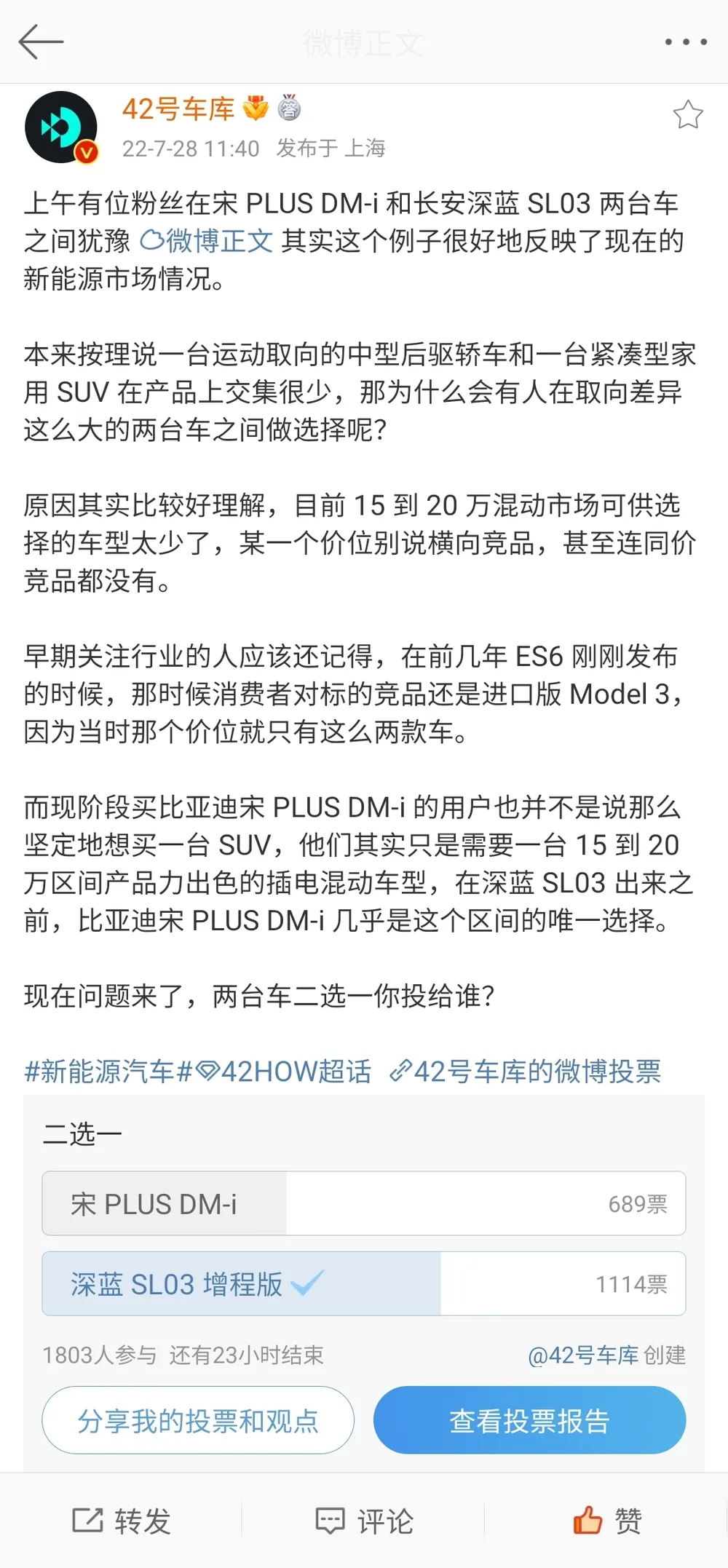Visit the 42HOW超话 super topic

pyautogui.click(x=285, y=1072)
